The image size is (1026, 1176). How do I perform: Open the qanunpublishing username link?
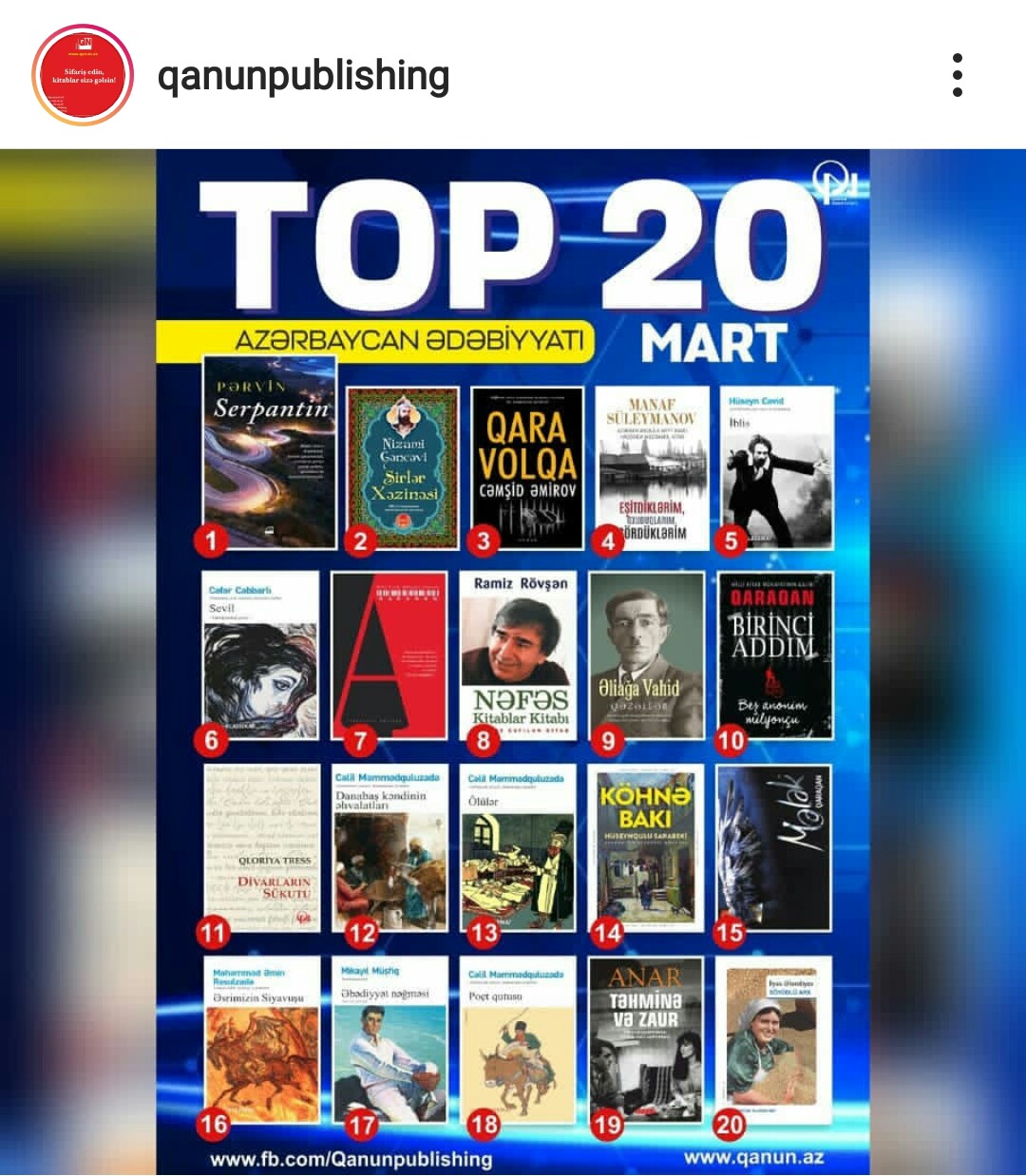(303, 76)
